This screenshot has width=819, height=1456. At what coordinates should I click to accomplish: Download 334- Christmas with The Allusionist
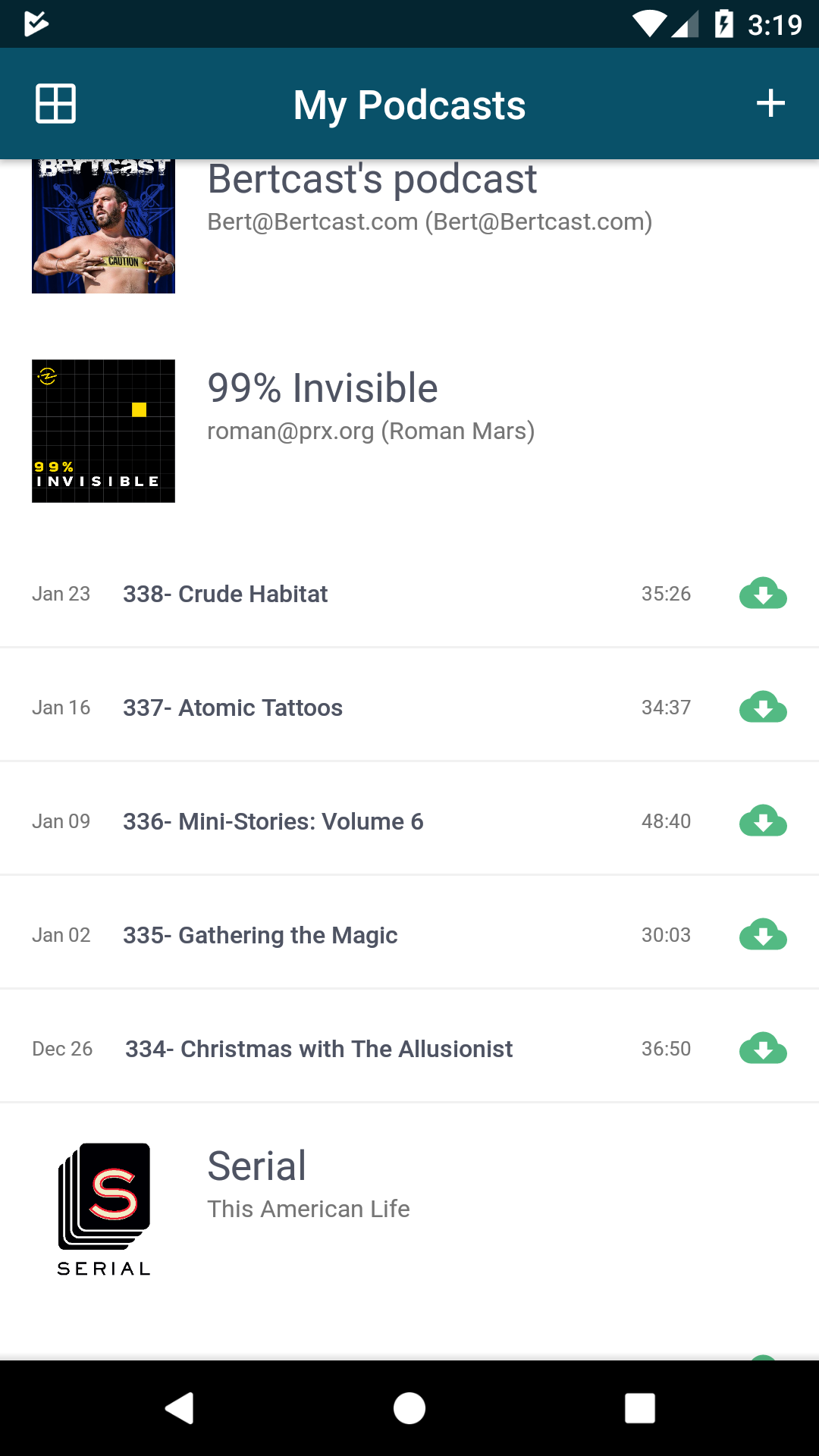point(763,1049)
